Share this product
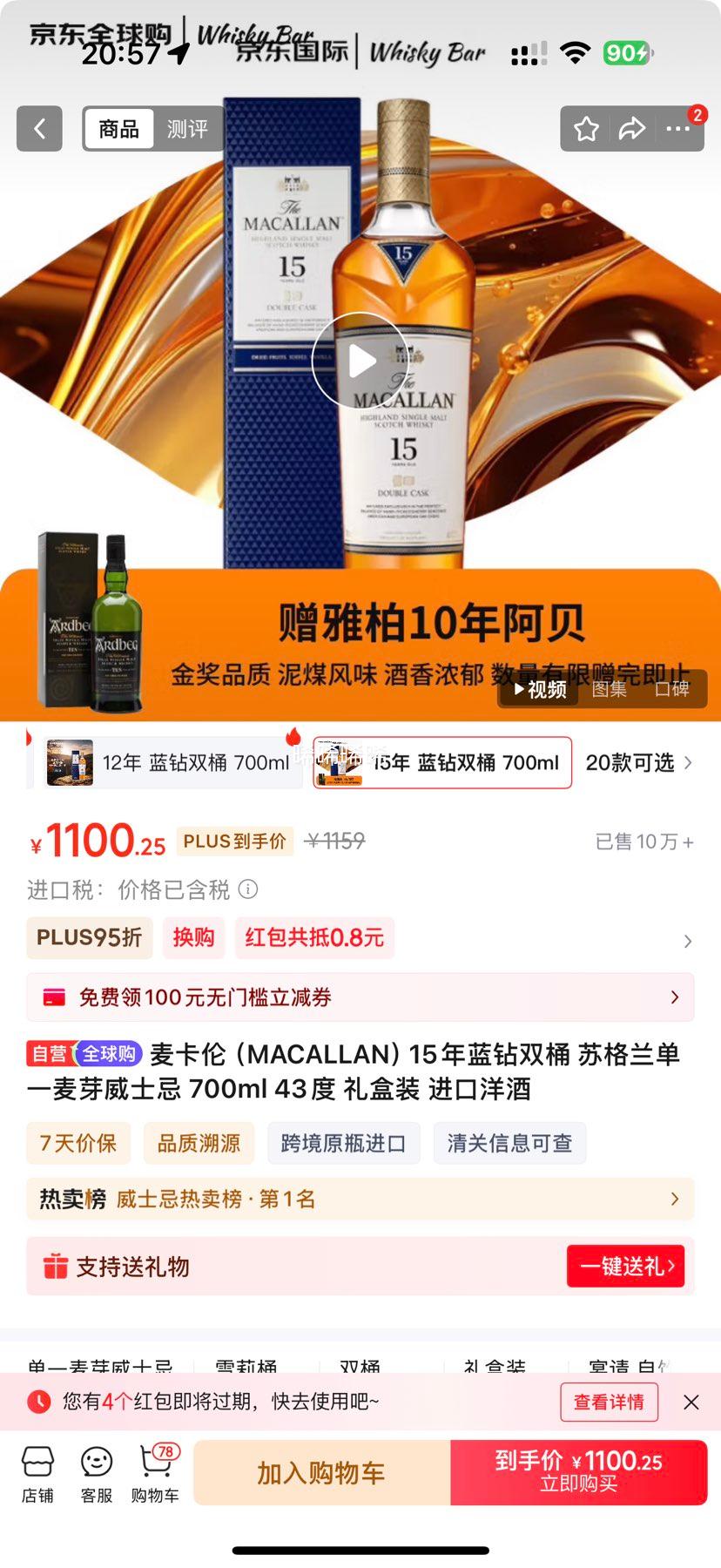This screenshot has width=721, height=1568. 631,129
